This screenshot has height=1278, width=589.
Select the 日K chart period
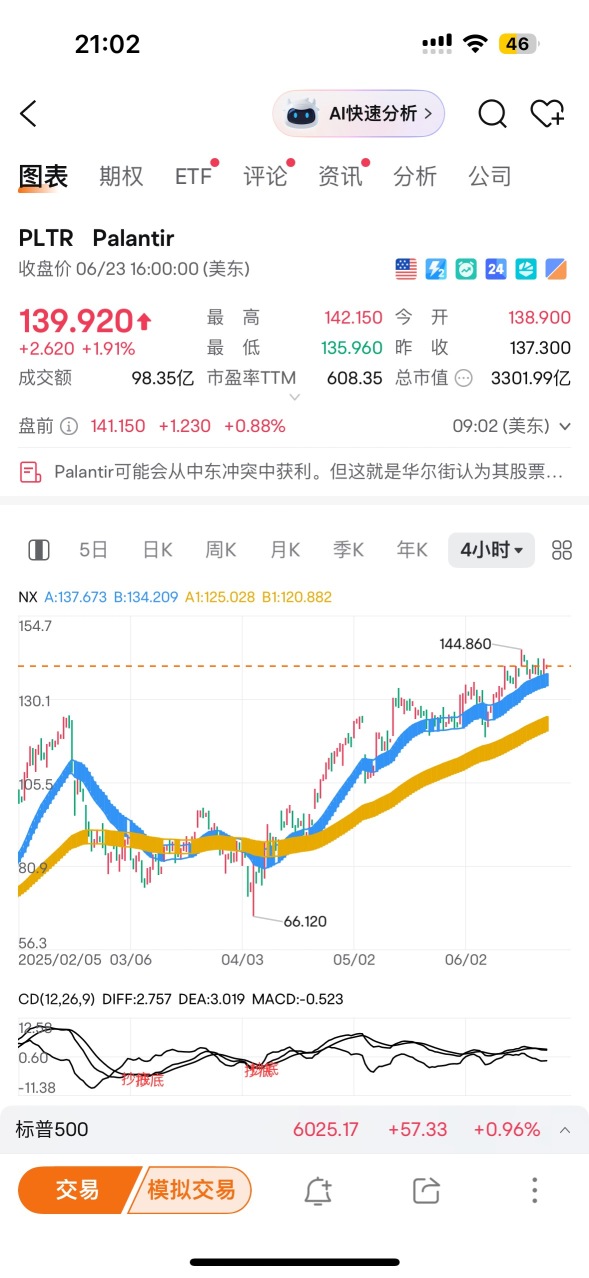pos(157,550)
